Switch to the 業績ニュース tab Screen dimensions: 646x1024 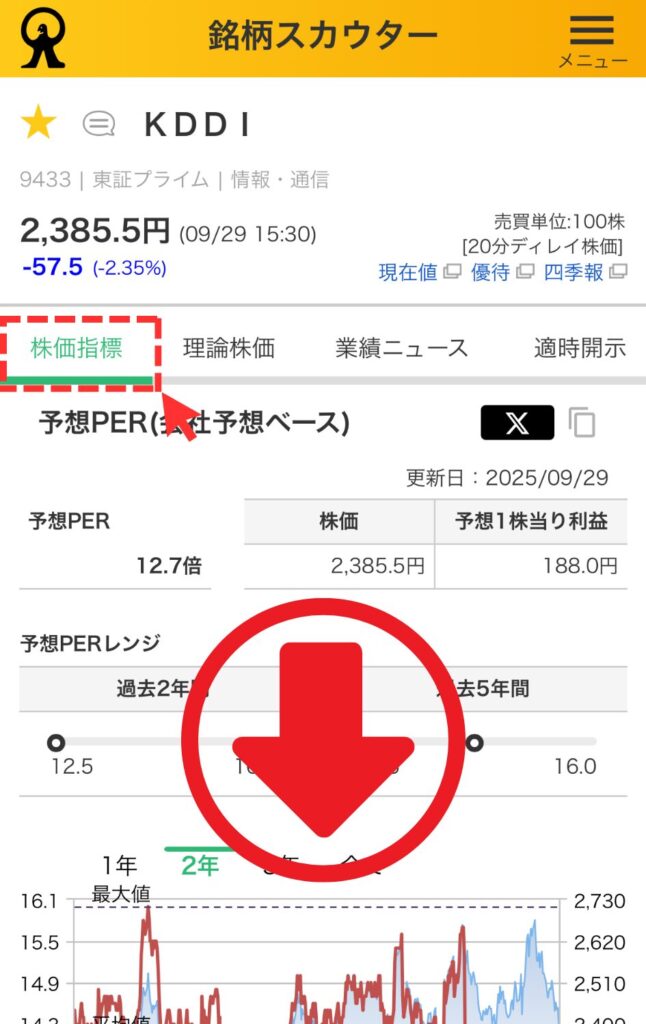(x=401, y=348)
